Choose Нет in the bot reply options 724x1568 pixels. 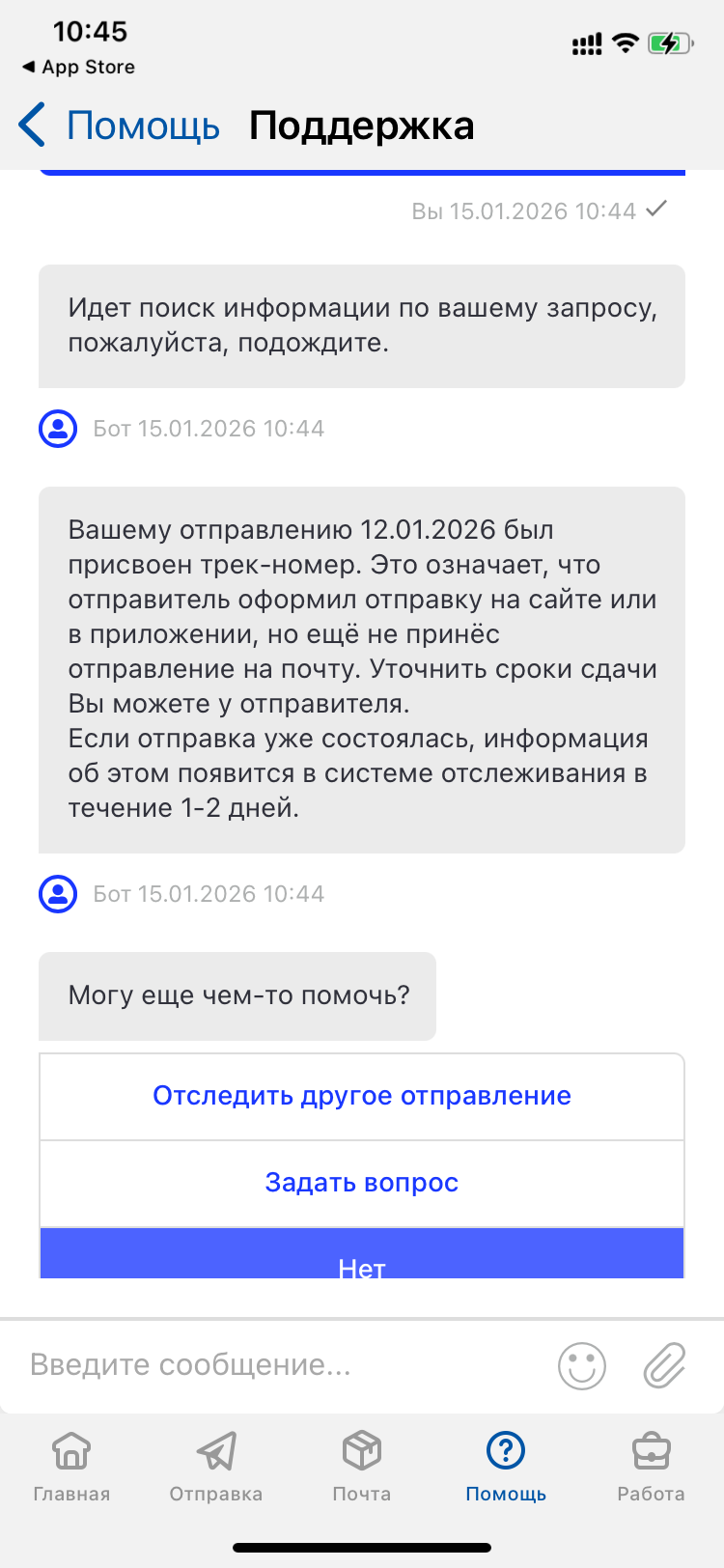click(x=362, y=1258)
